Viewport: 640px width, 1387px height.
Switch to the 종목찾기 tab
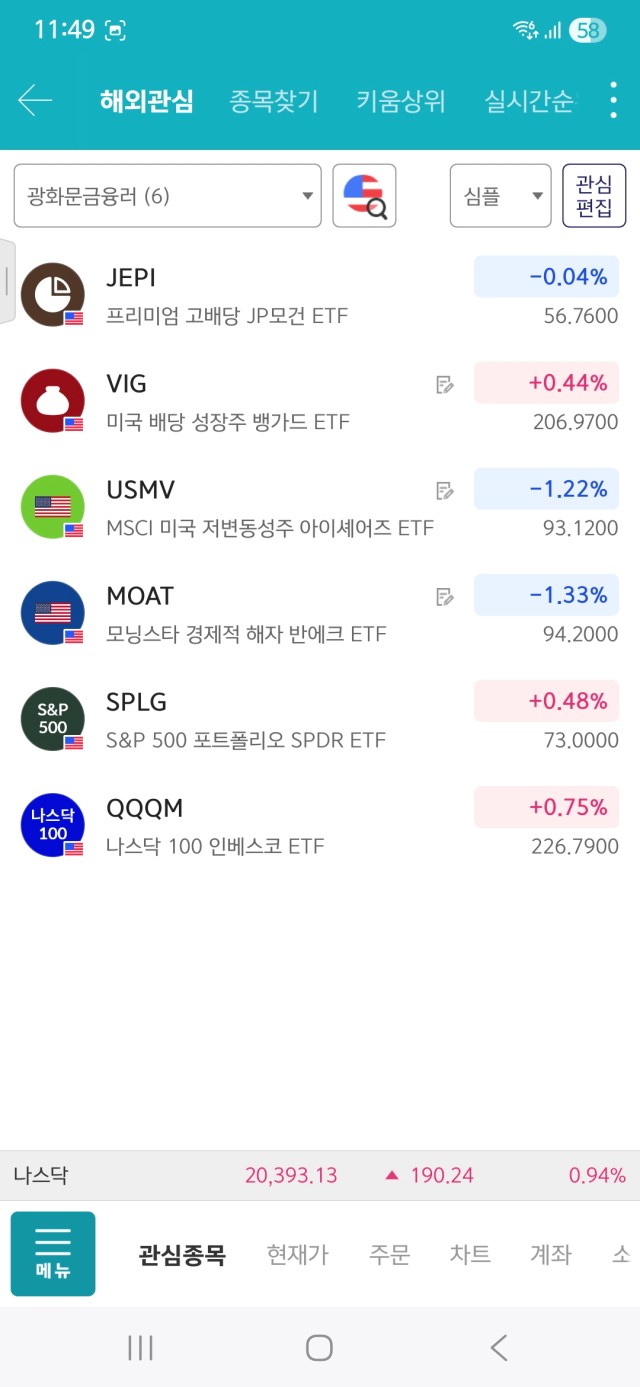(274, 101)
